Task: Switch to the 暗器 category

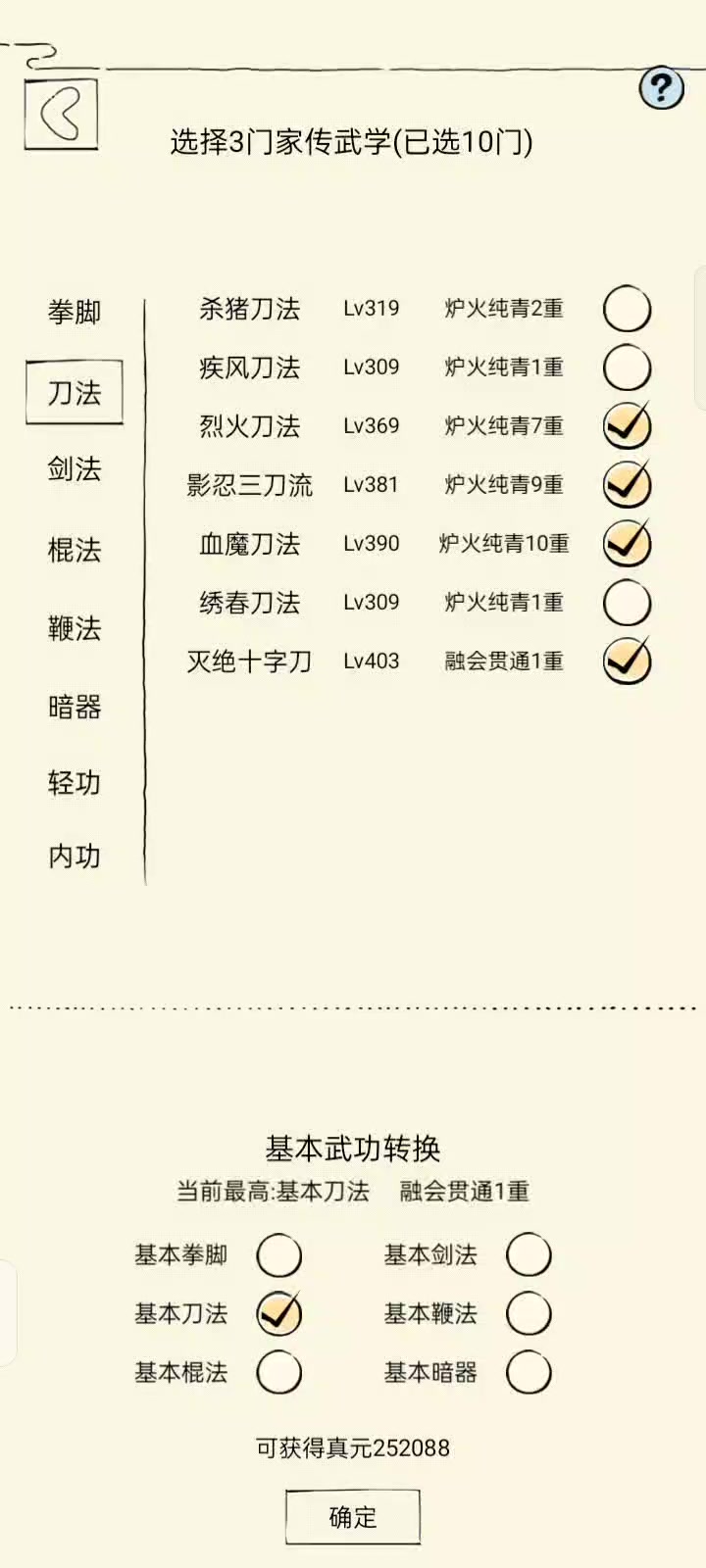Action: [x=75, y=707]
